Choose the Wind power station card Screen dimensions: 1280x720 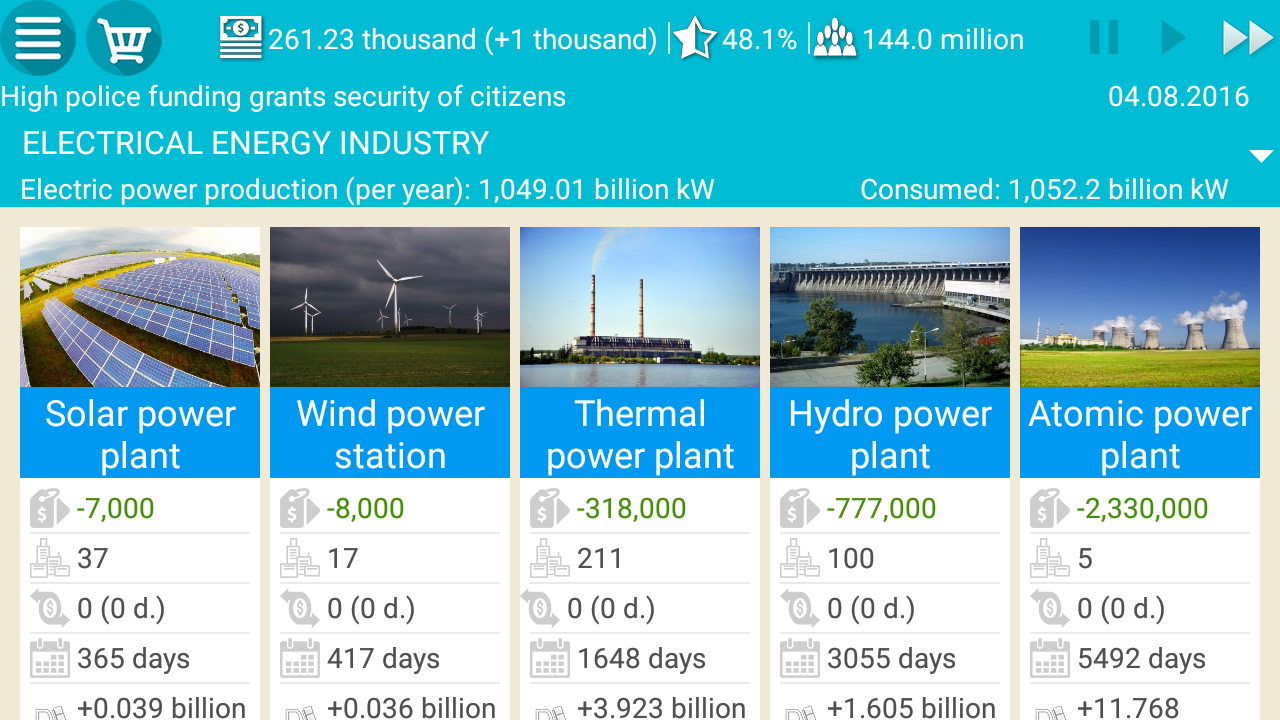(x=390, y=434)
